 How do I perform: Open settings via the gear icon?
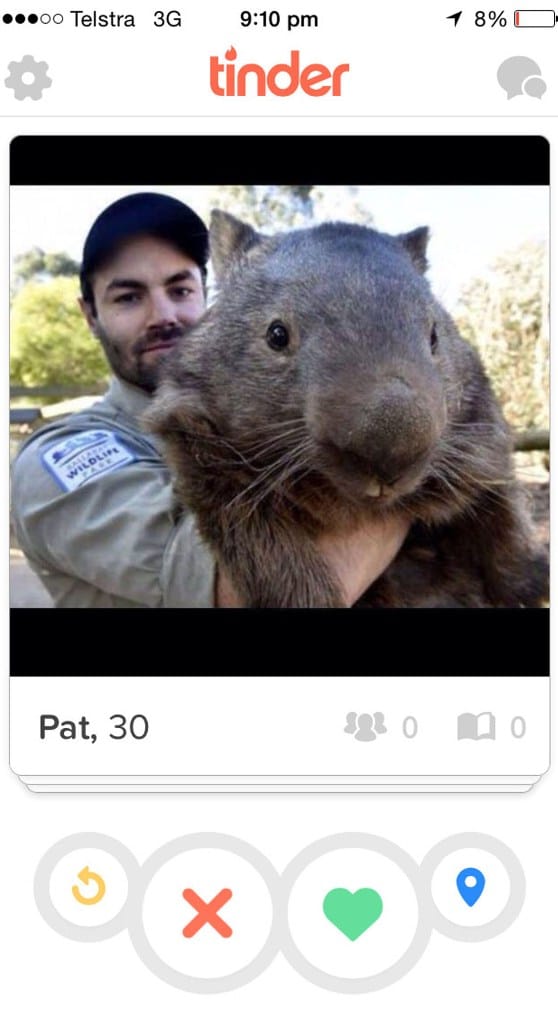(28, 78)
